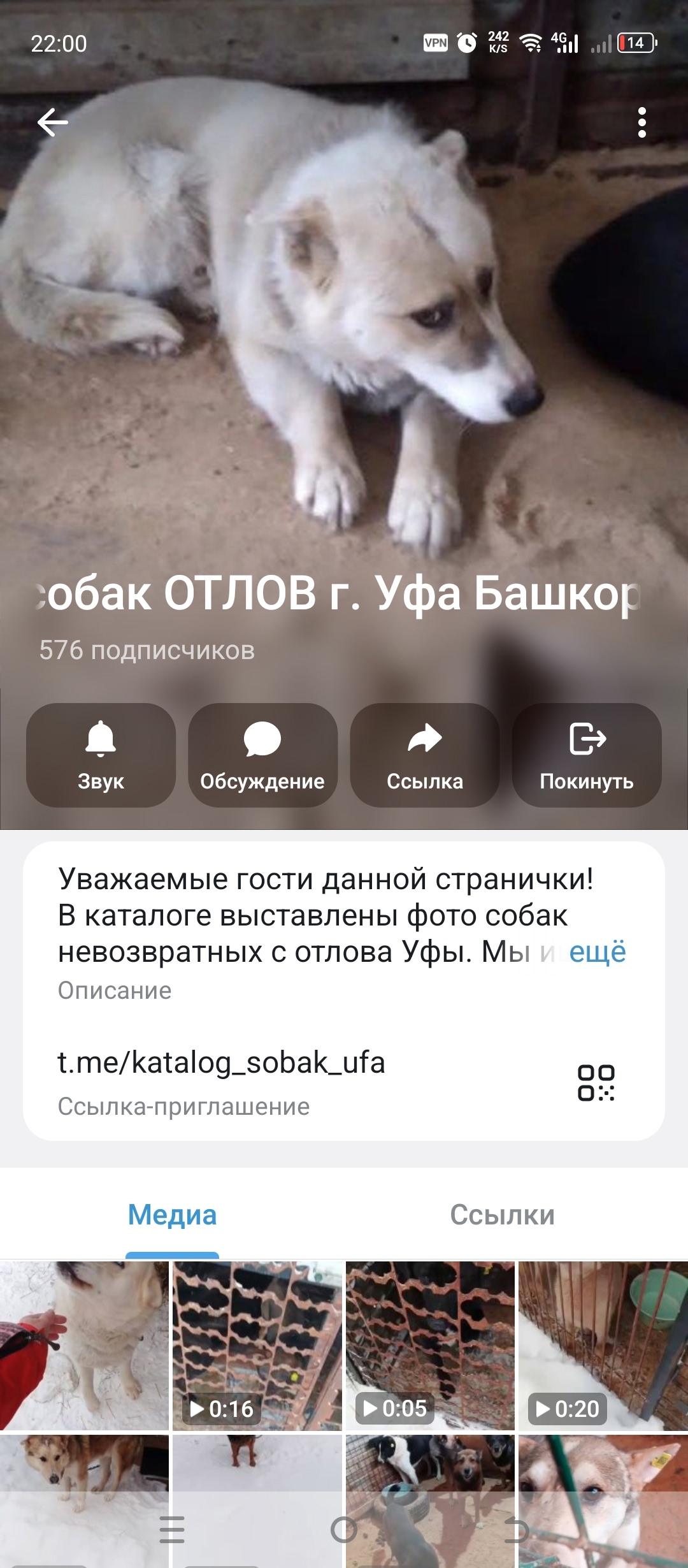Expand description with ещё link
This screenshot has width=688, height=1568.
pos(597,952)
